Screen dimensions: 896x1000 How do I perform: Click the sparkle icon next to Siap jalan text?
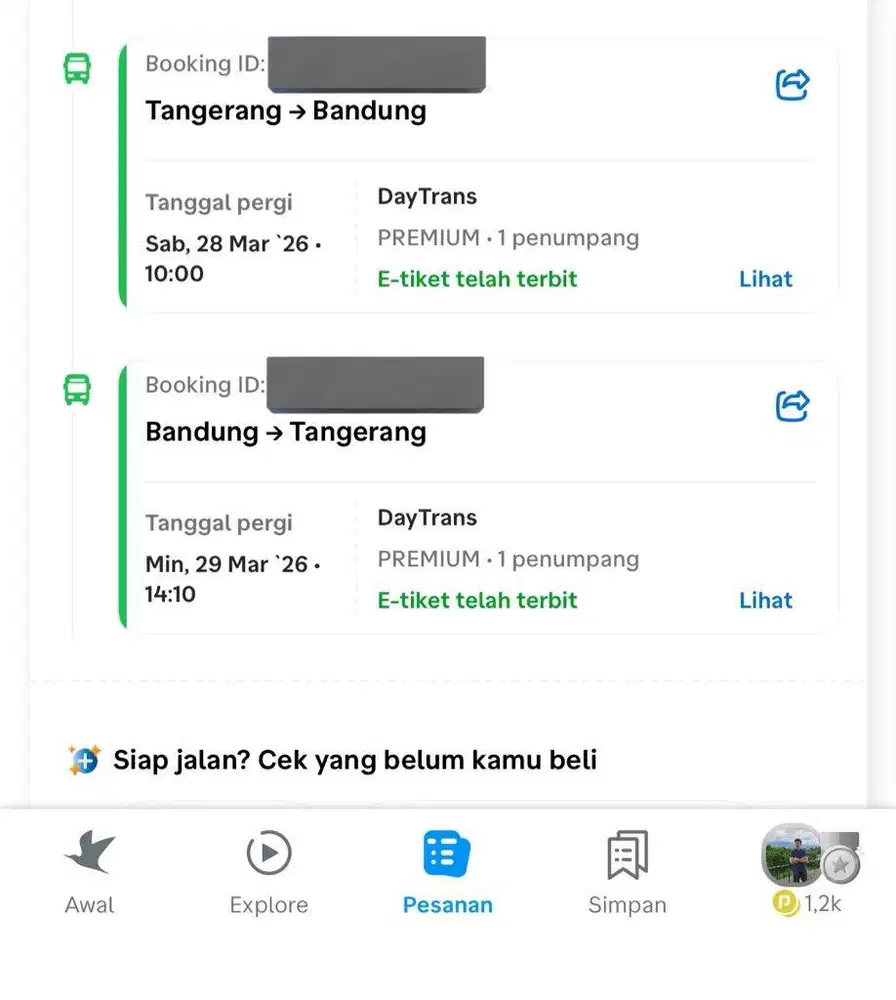[86, 760]
